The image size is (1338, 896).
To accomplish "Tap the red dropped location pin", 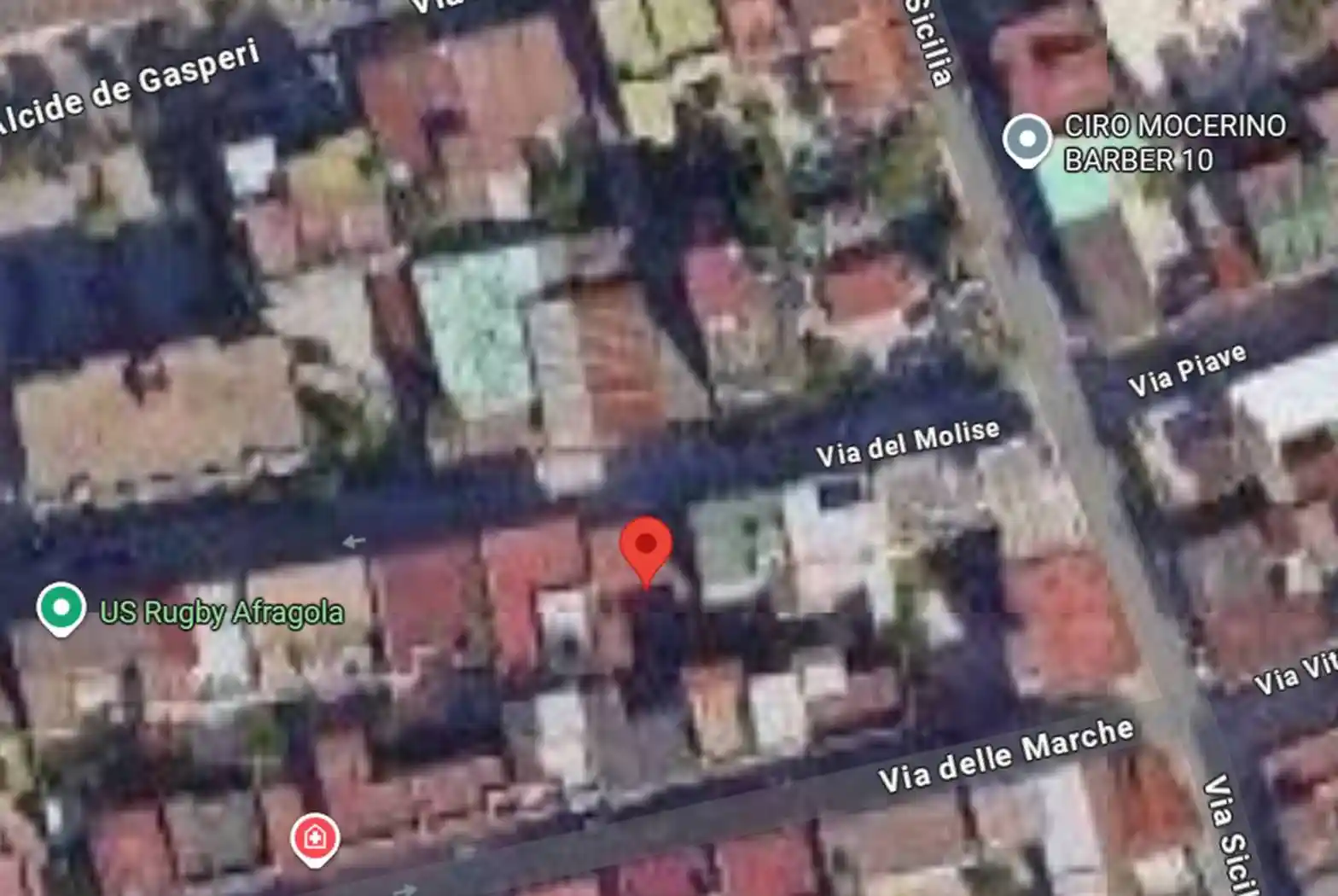I will 646,548.
